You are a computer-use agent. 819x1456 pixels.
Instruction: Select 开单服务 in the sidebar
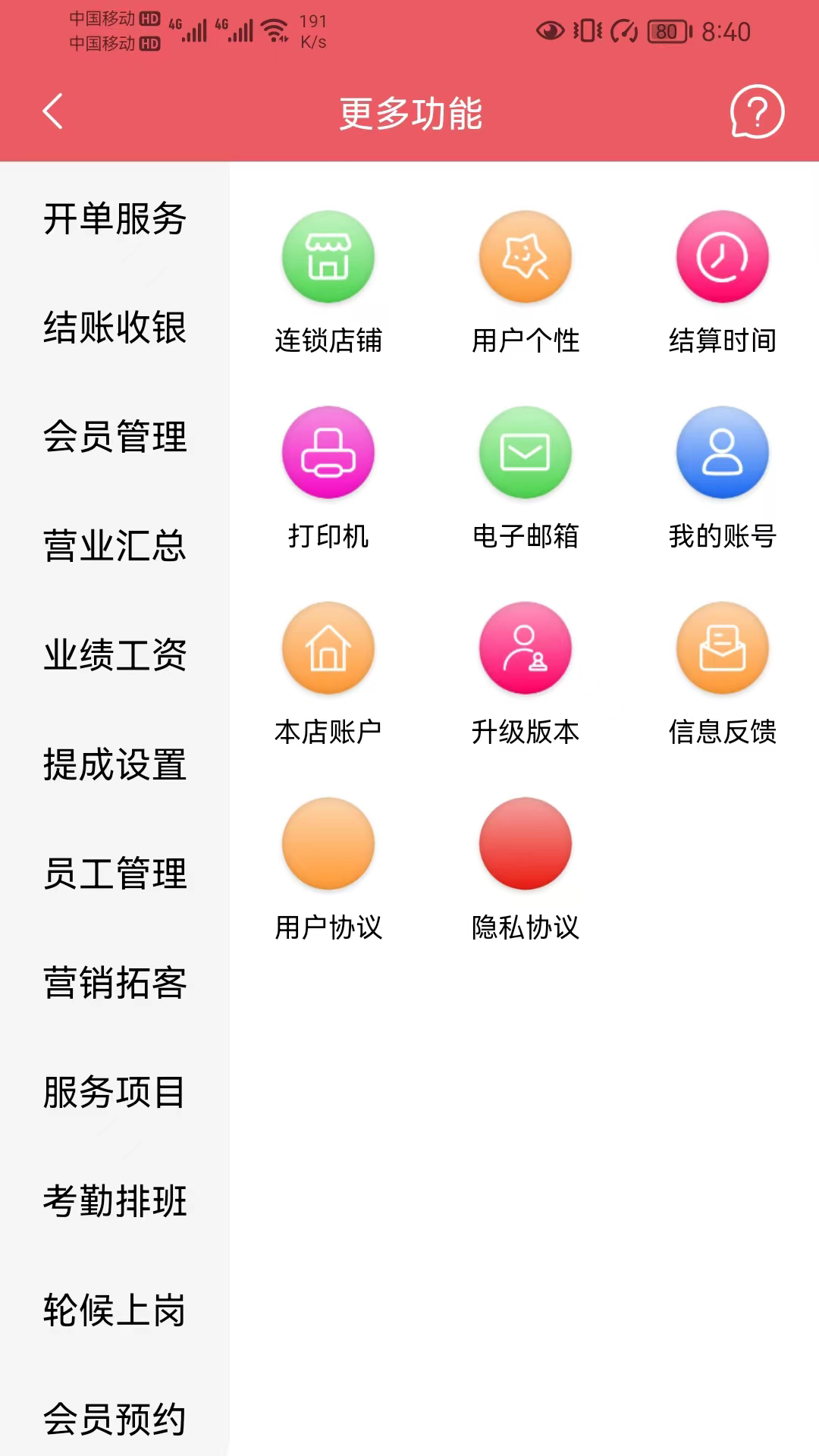[x=114, y=219]
